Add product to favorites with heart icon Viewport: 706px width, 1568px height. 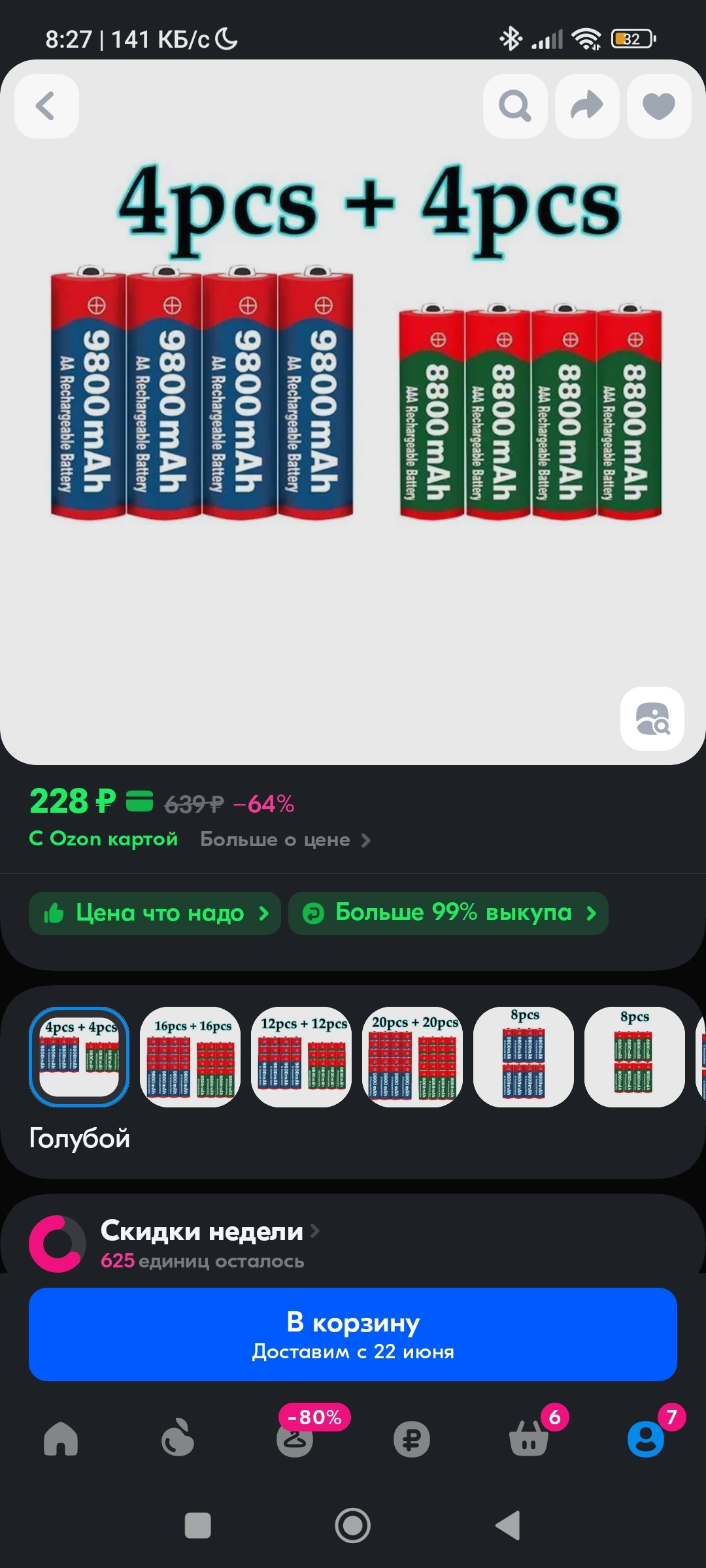click(x=659, y=106)
